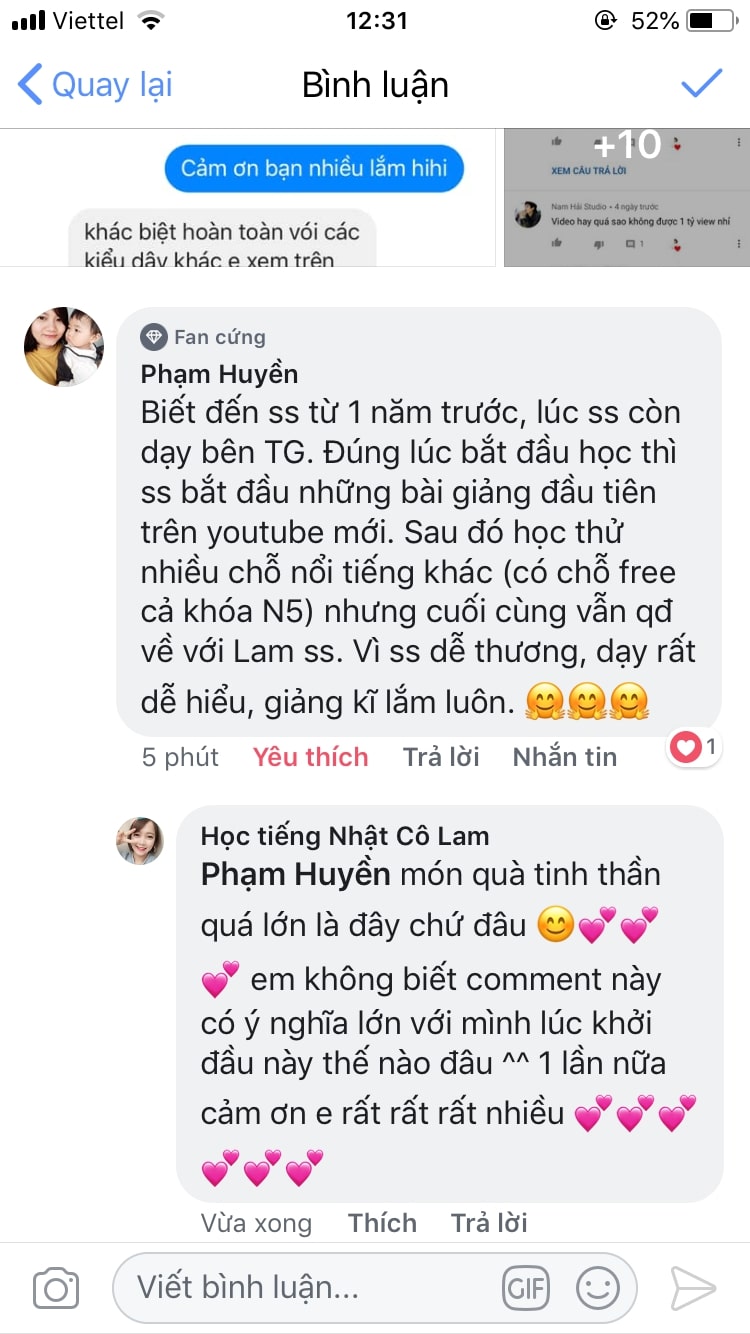This screenshot has width=750, height=1334.
Task: Send the comment with arrow icon
Action: click(x=692, y=1288)
